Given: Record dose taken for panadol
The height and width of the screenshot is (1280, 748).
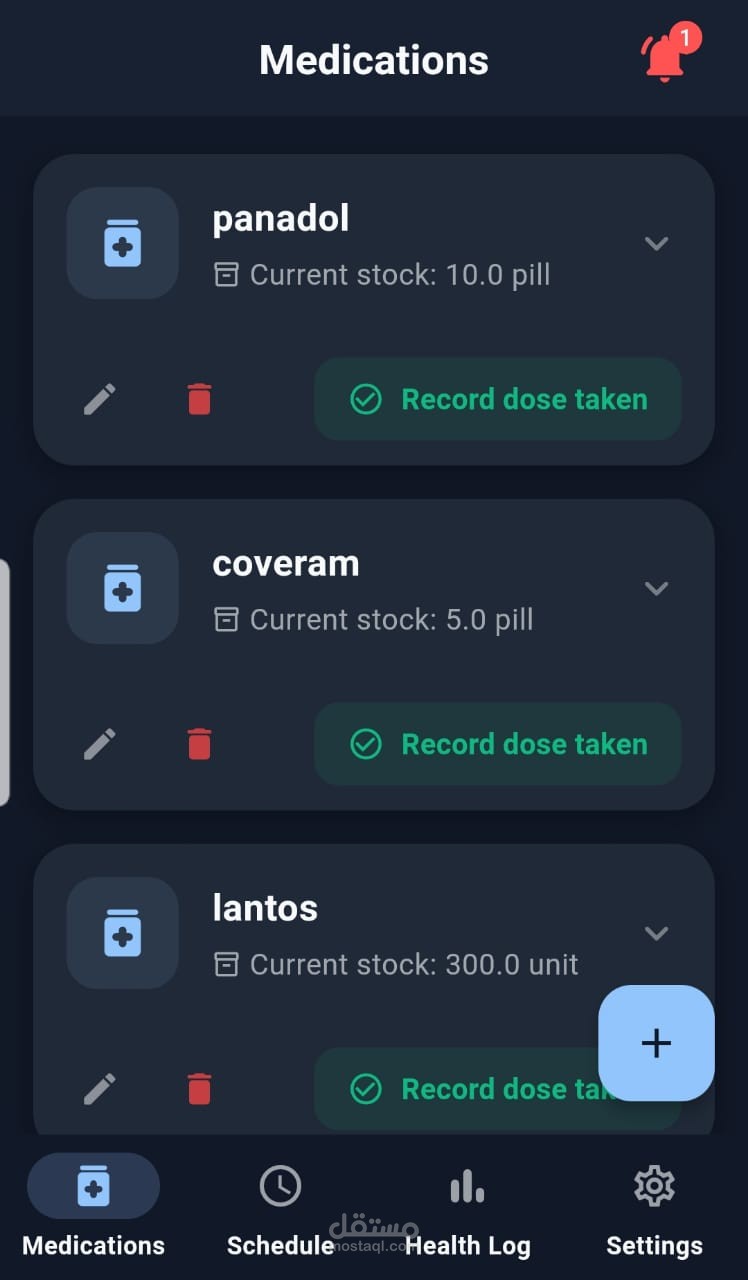Looking at the screenshot, I should 498,399.
